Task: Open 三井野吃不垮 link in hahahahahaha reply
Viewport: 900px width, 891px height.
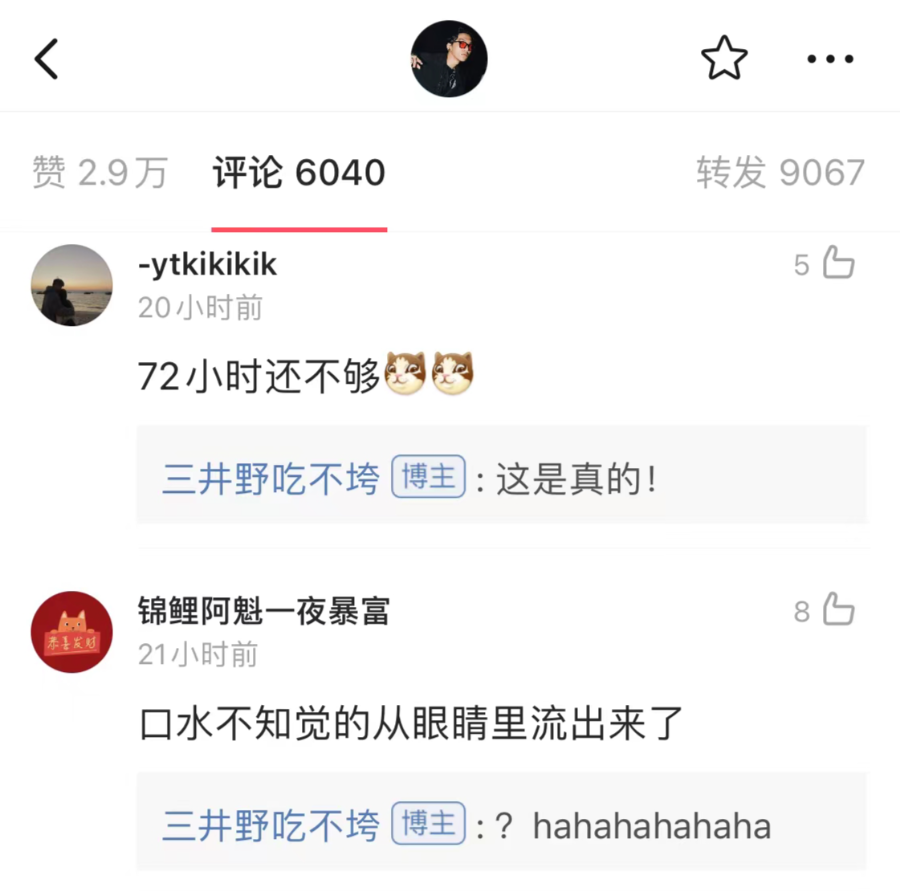Action: coord(270,827)
